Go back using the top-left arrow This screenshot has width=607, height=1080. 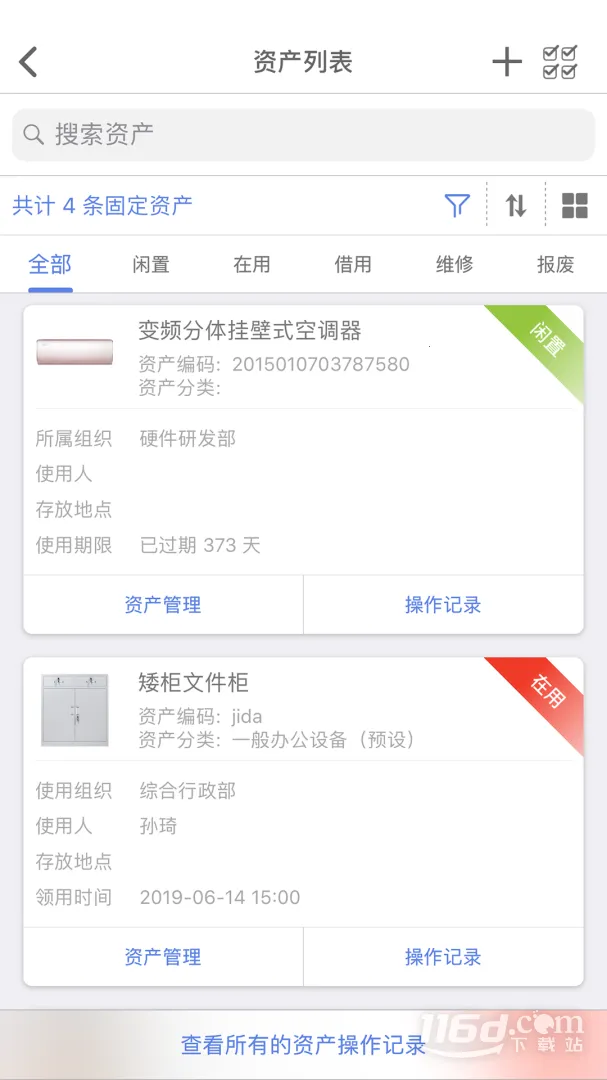point(29,62)
